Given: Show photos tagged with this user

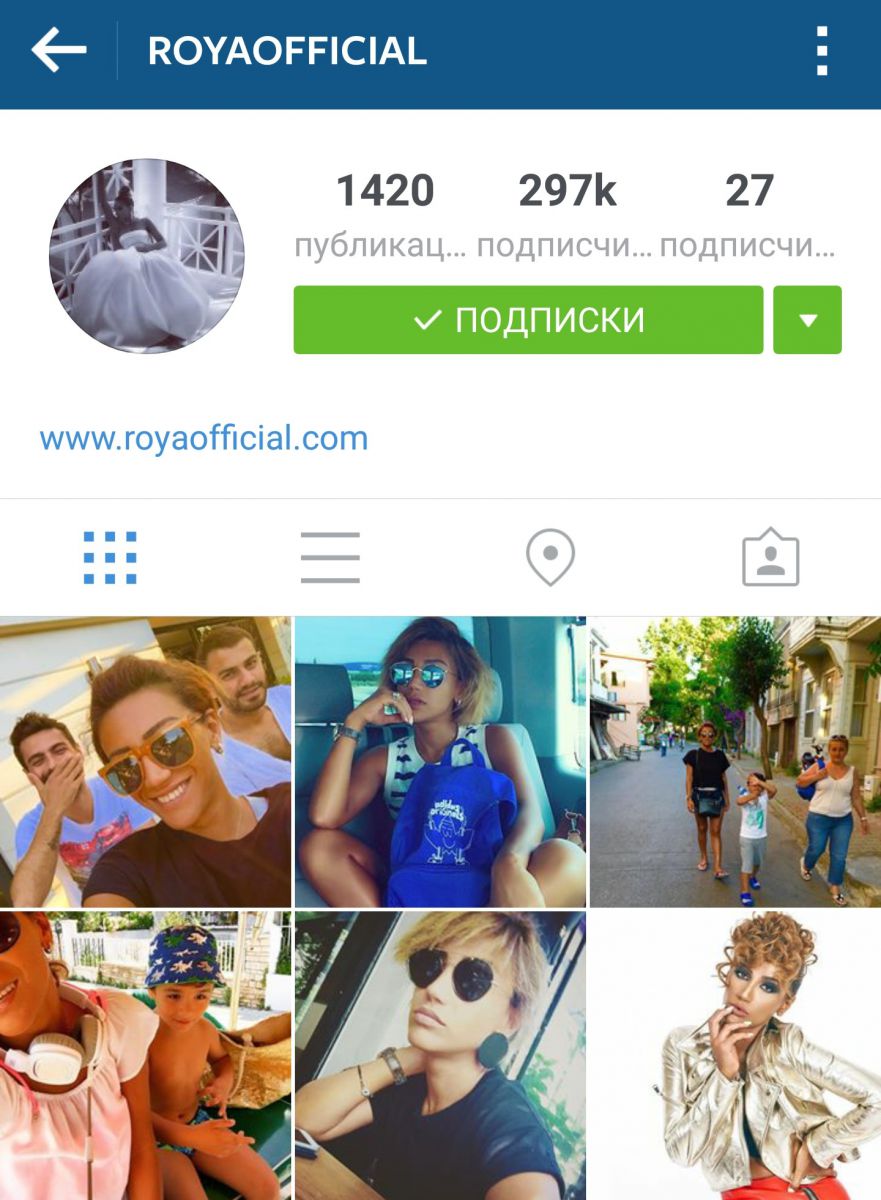Looking at the screenshot, I should coord(770,558).
